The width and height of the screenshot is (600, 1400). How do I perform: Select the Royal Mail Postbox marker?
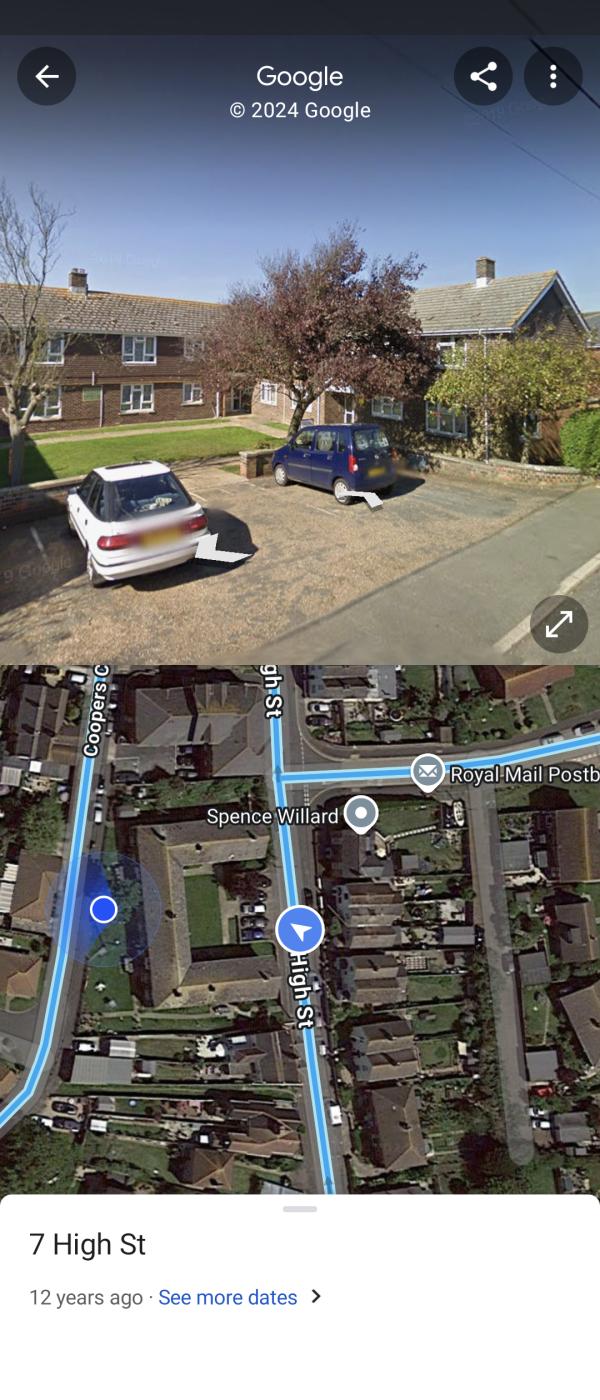[x=428, y=772]
